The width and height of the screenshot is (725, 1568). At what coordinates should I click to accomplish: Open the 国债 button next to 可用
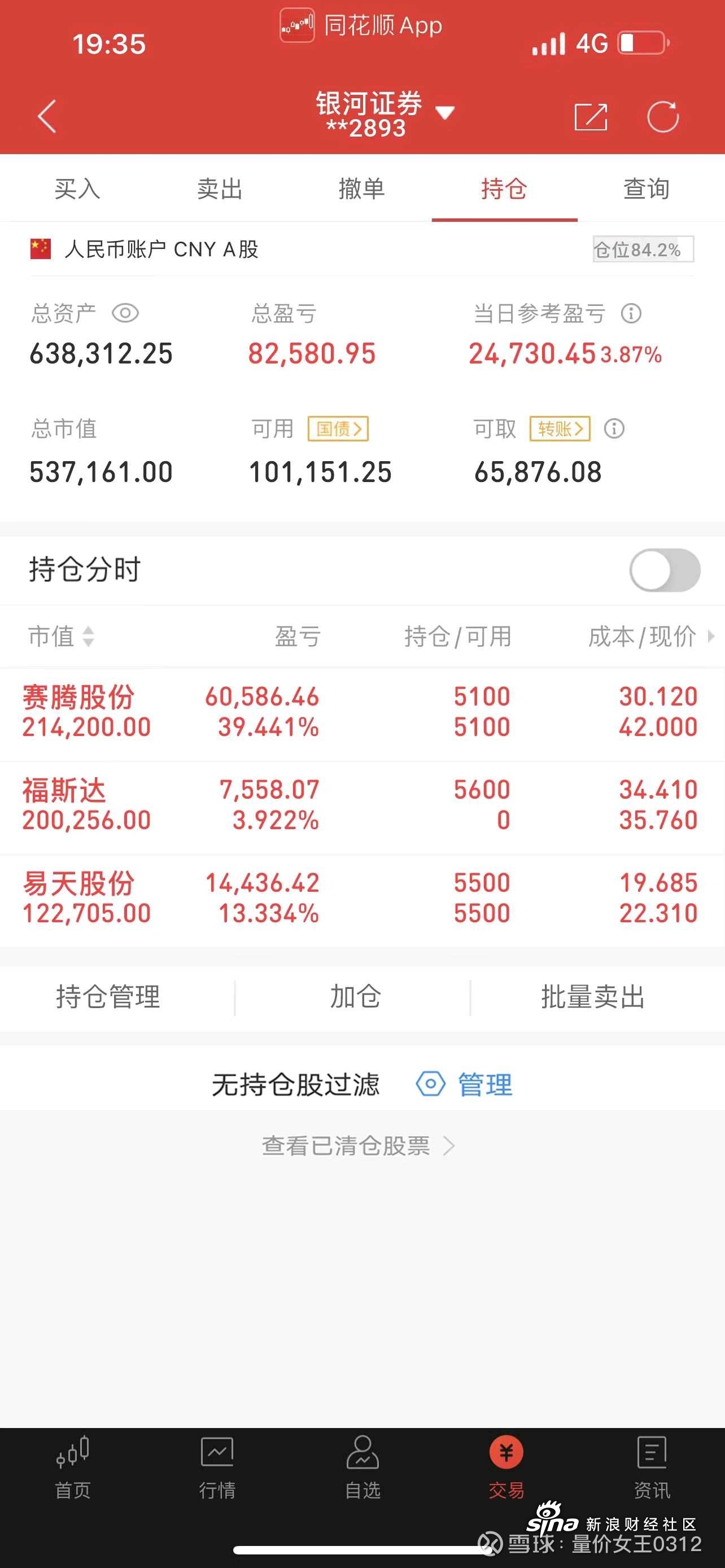[x=338, y=428]
